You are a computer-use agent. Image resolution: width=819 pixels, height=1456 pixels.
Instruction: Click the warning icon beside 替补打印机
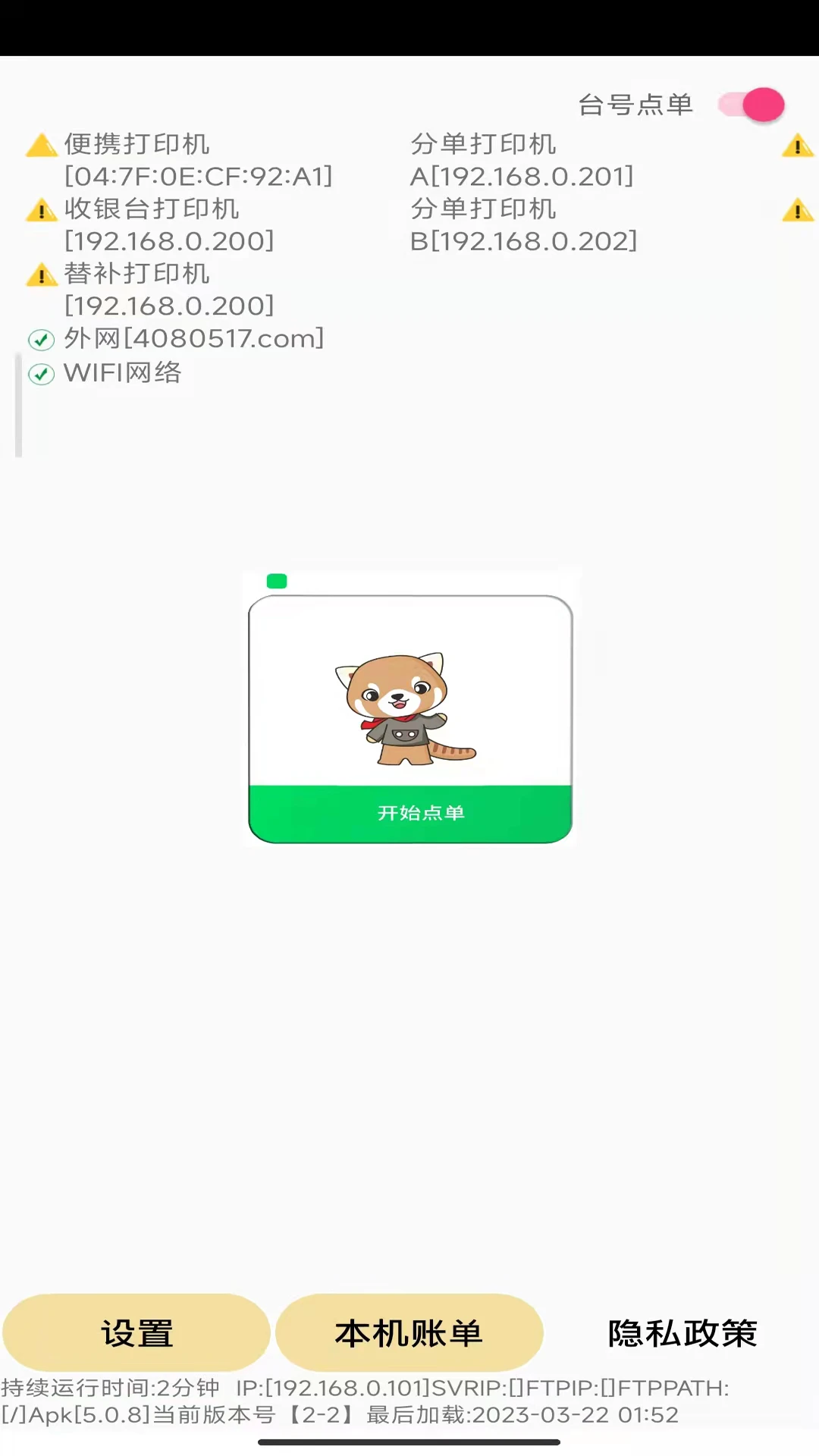40,275
